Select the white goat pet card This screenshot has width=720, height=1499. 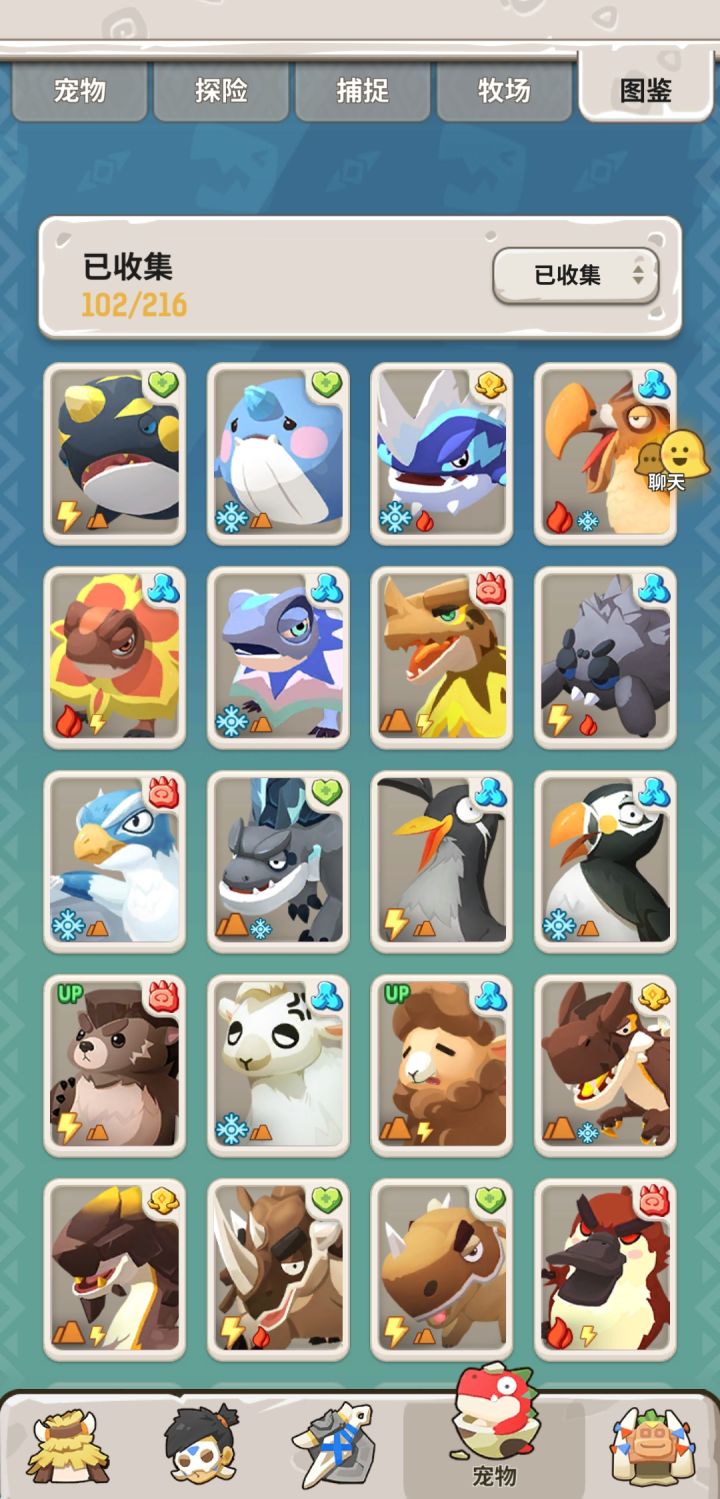[x=278, y=1065]
